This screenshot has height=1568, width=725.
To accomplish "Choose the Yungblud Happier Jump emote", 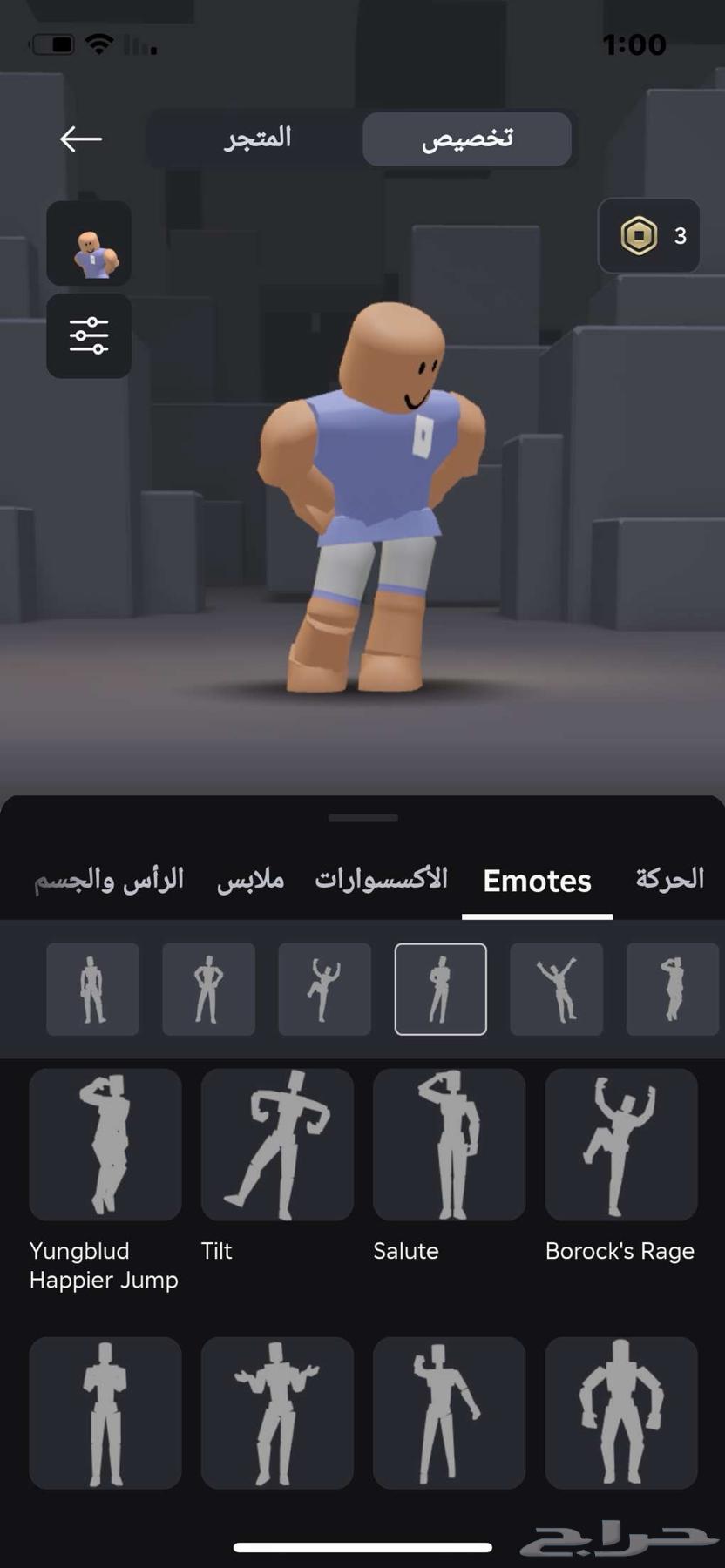I will coord(105,1145).
